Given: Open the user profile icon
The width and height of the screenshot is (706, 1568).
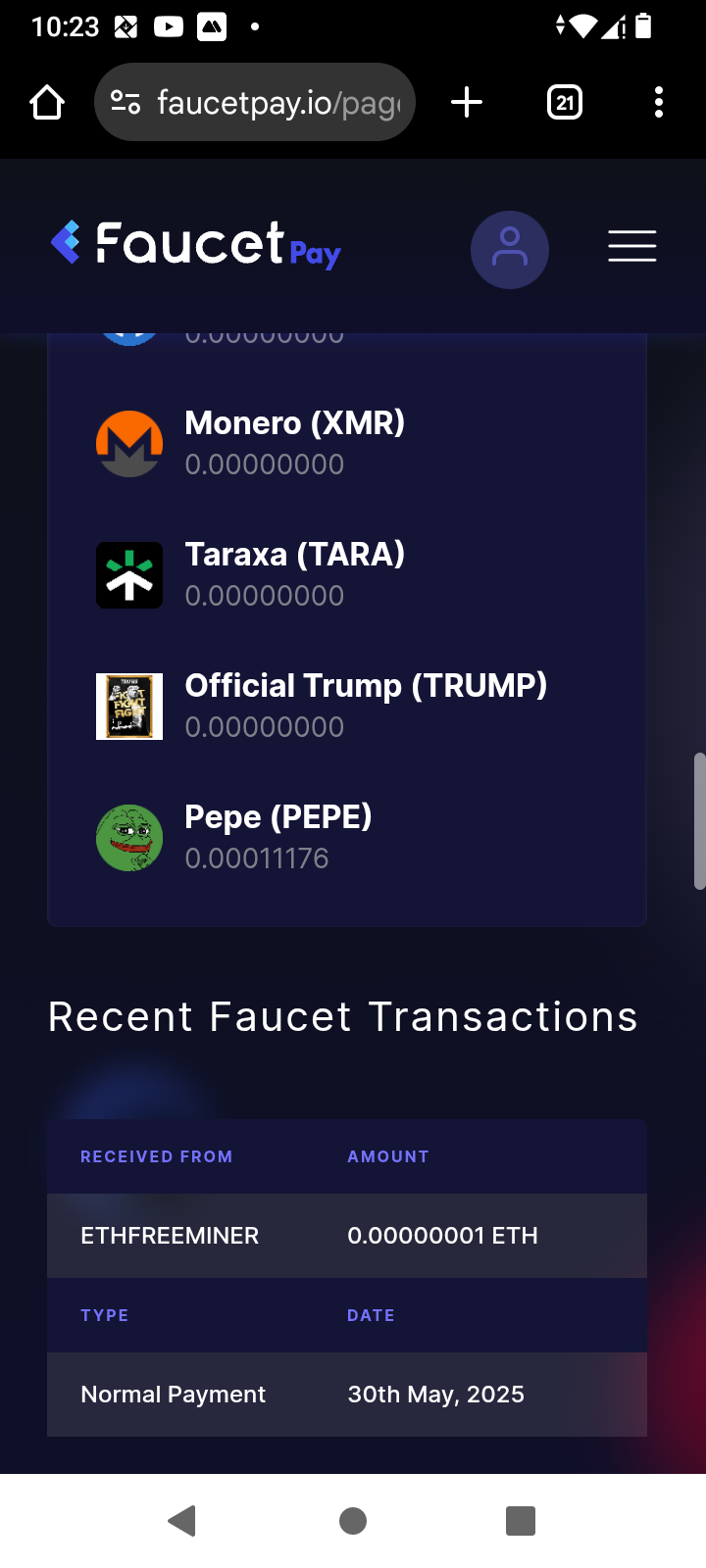Looking at the screenshot, I should [x=510, y=249].
